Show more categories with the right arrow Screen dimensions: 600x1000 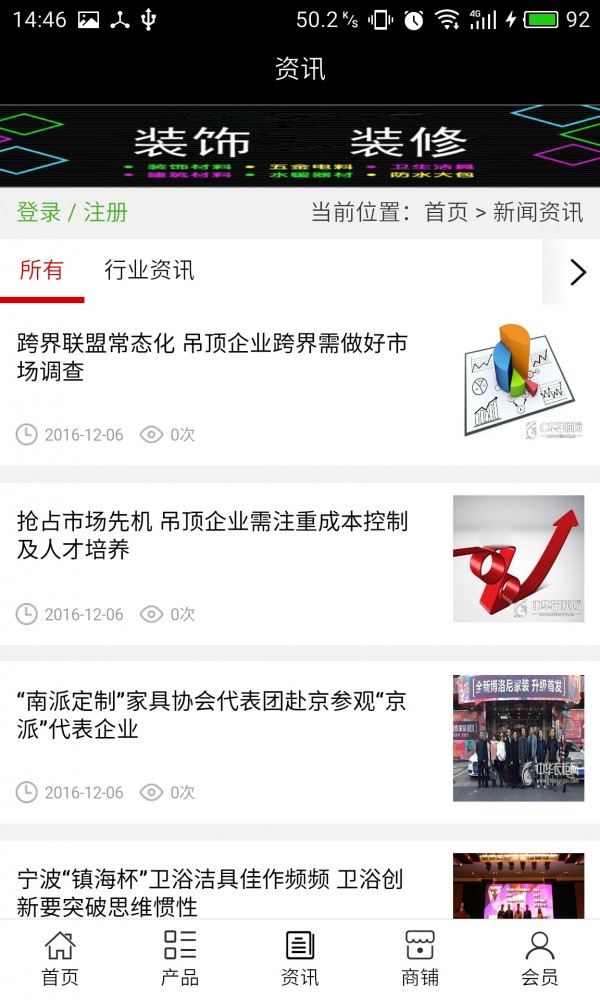[577, 272]
